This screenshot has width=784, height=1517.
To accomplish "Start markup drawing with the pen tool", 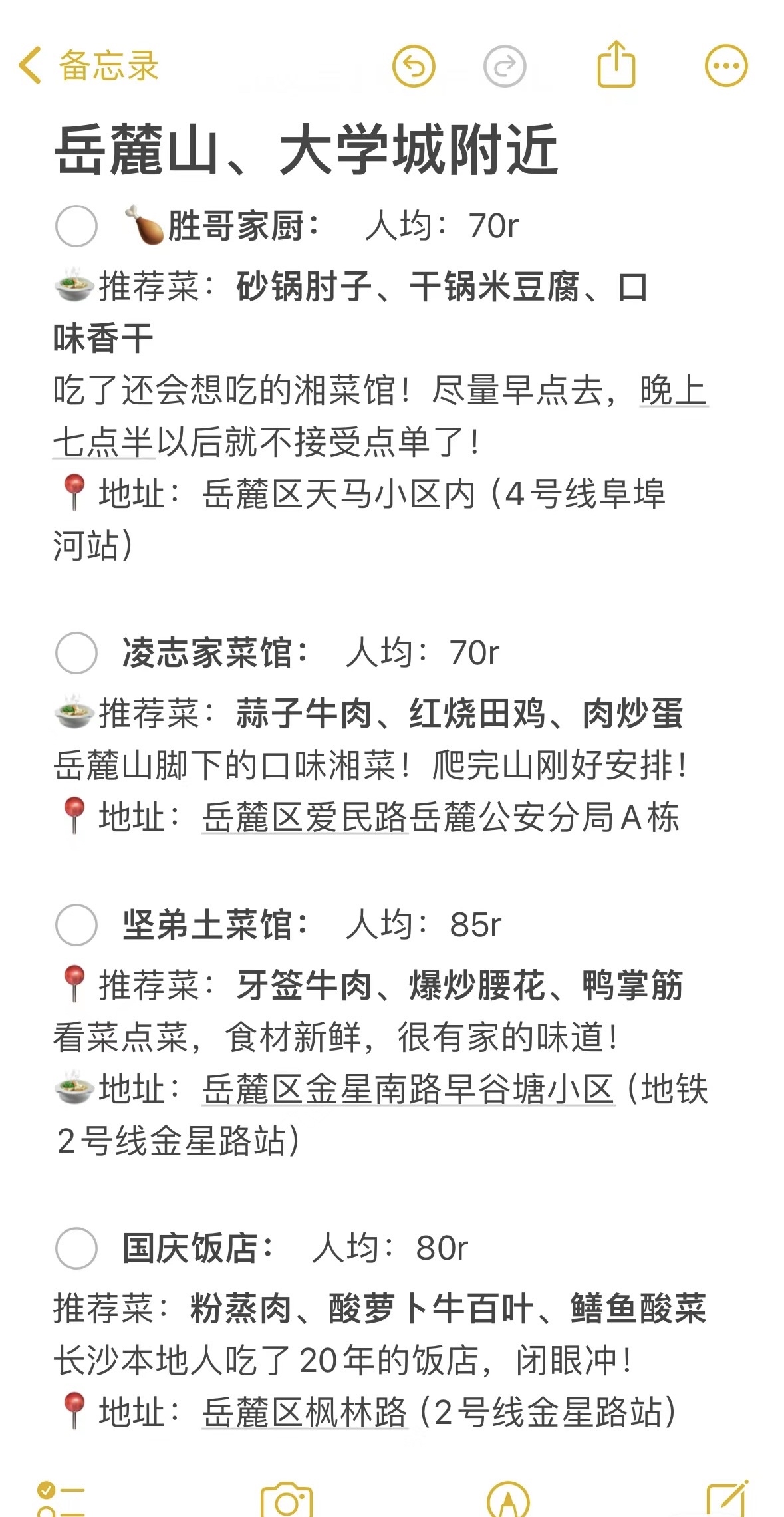I will tap(508, 1501).
